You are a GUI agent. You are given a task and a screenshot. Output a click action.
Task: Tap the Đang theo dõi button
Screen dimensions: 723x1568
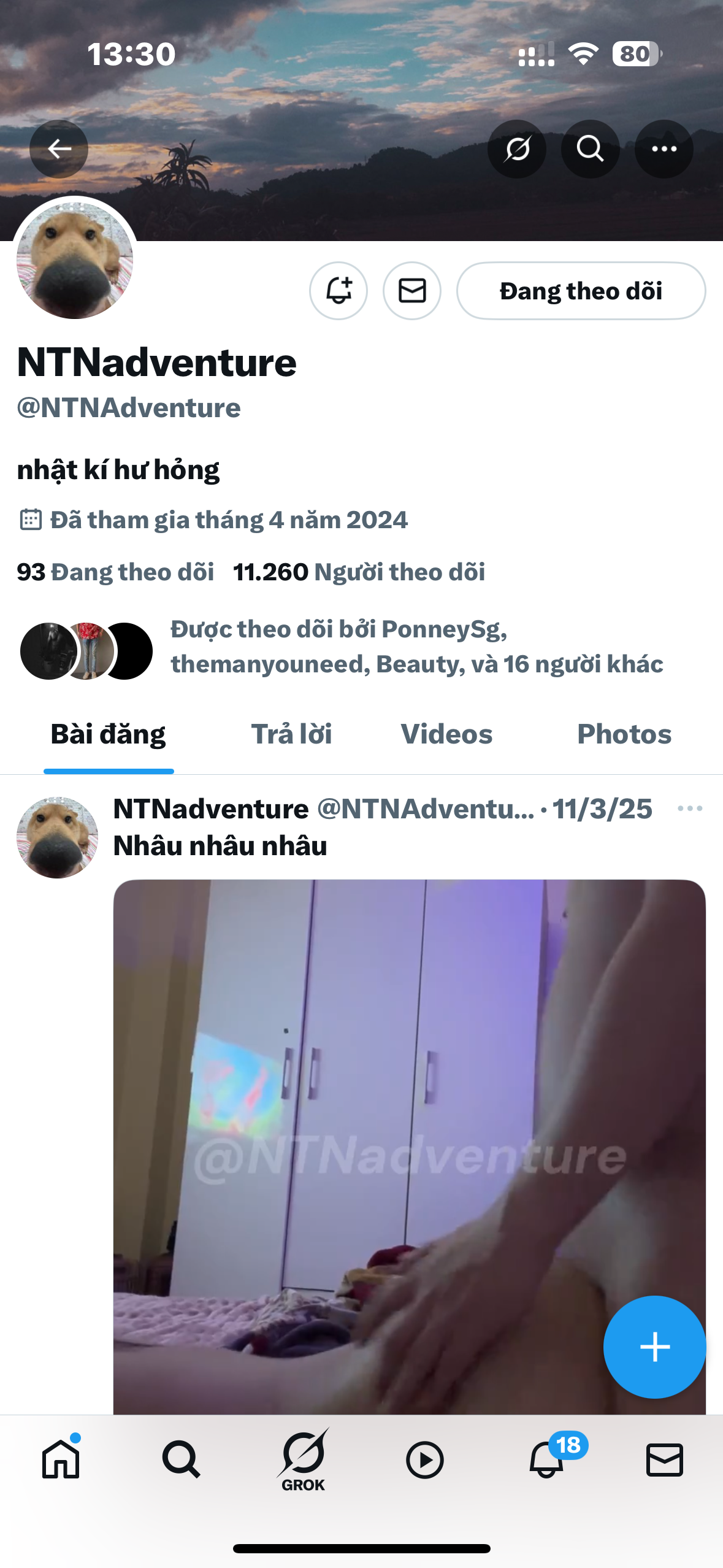tap(581, 291)
